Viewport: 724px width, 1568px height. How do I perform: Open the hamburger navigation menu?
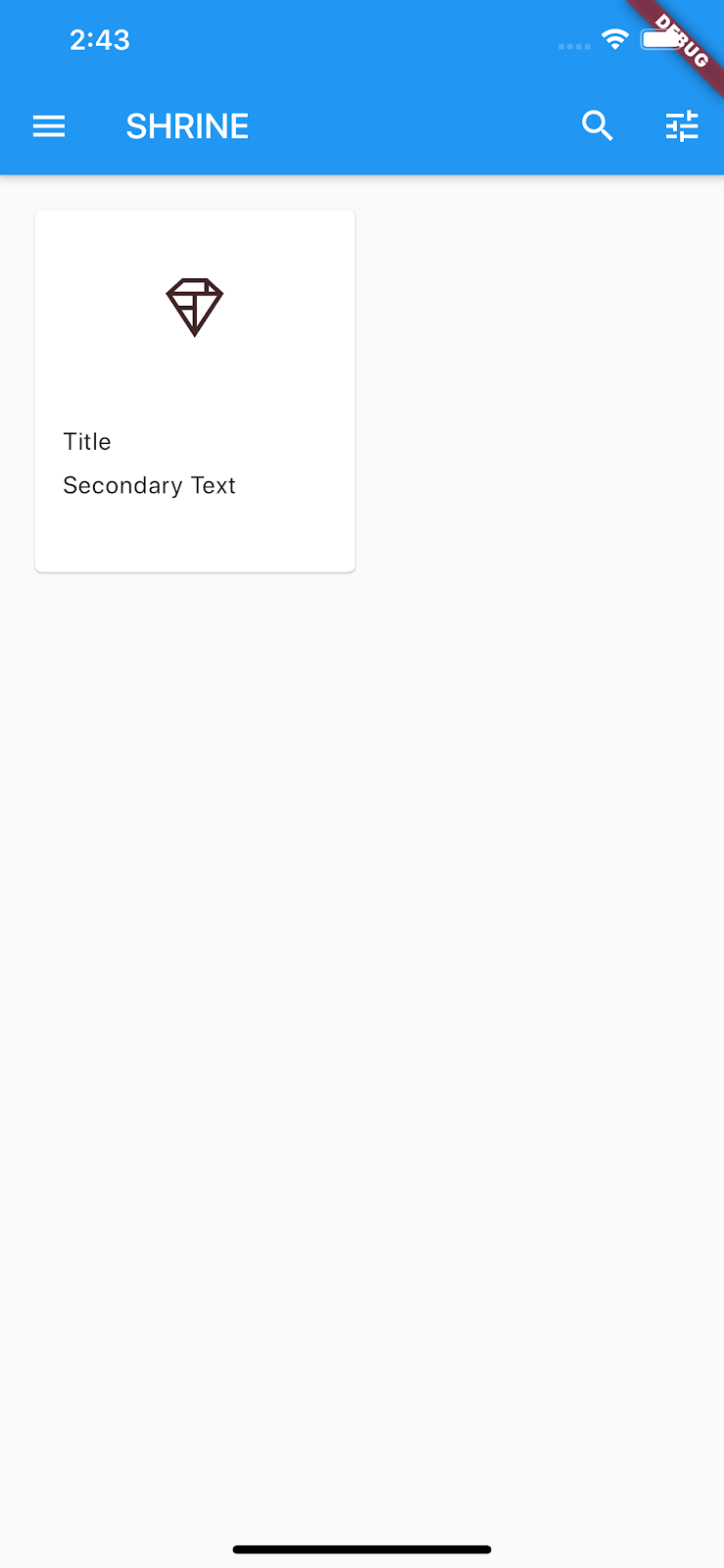(x=49, y=126)
